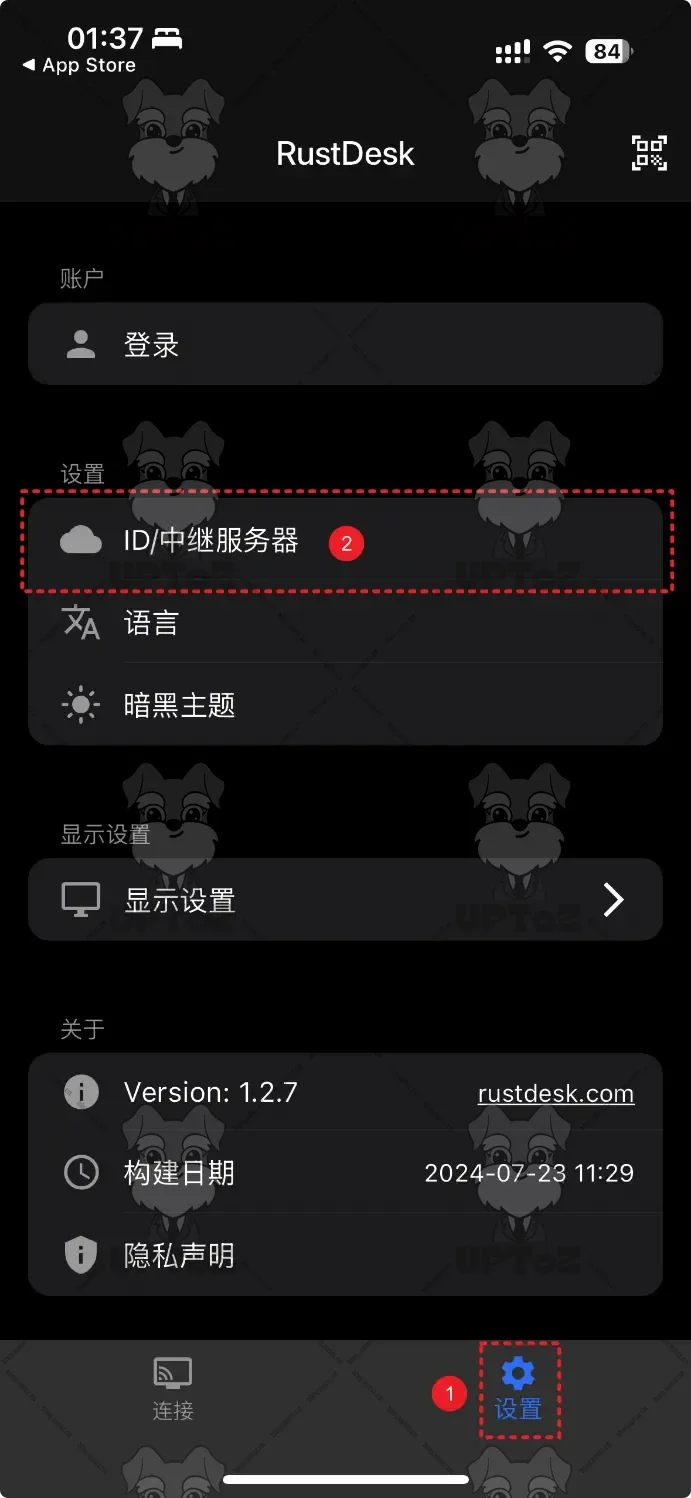Select the 设置 settings tab
The width and height of the screenshot is (691, 1498).
click(x=518, y=1389)
